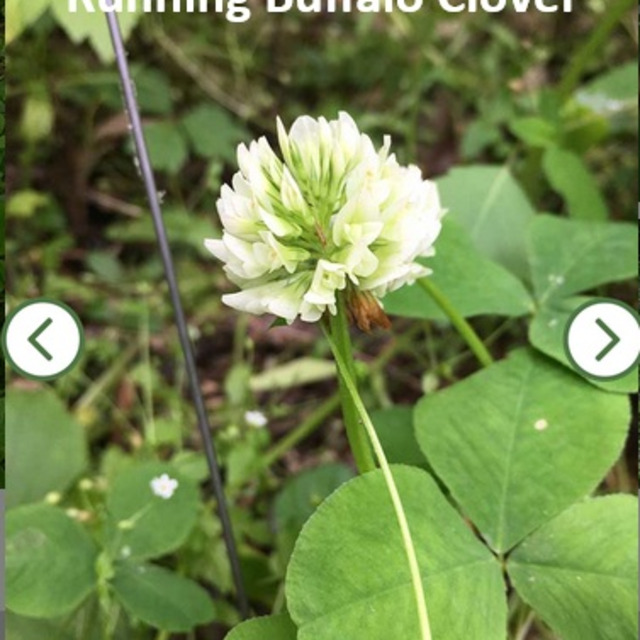This screenshot has height=640, width=640.
Task: Go to the previous clover photo
Action: click(42, 339)
